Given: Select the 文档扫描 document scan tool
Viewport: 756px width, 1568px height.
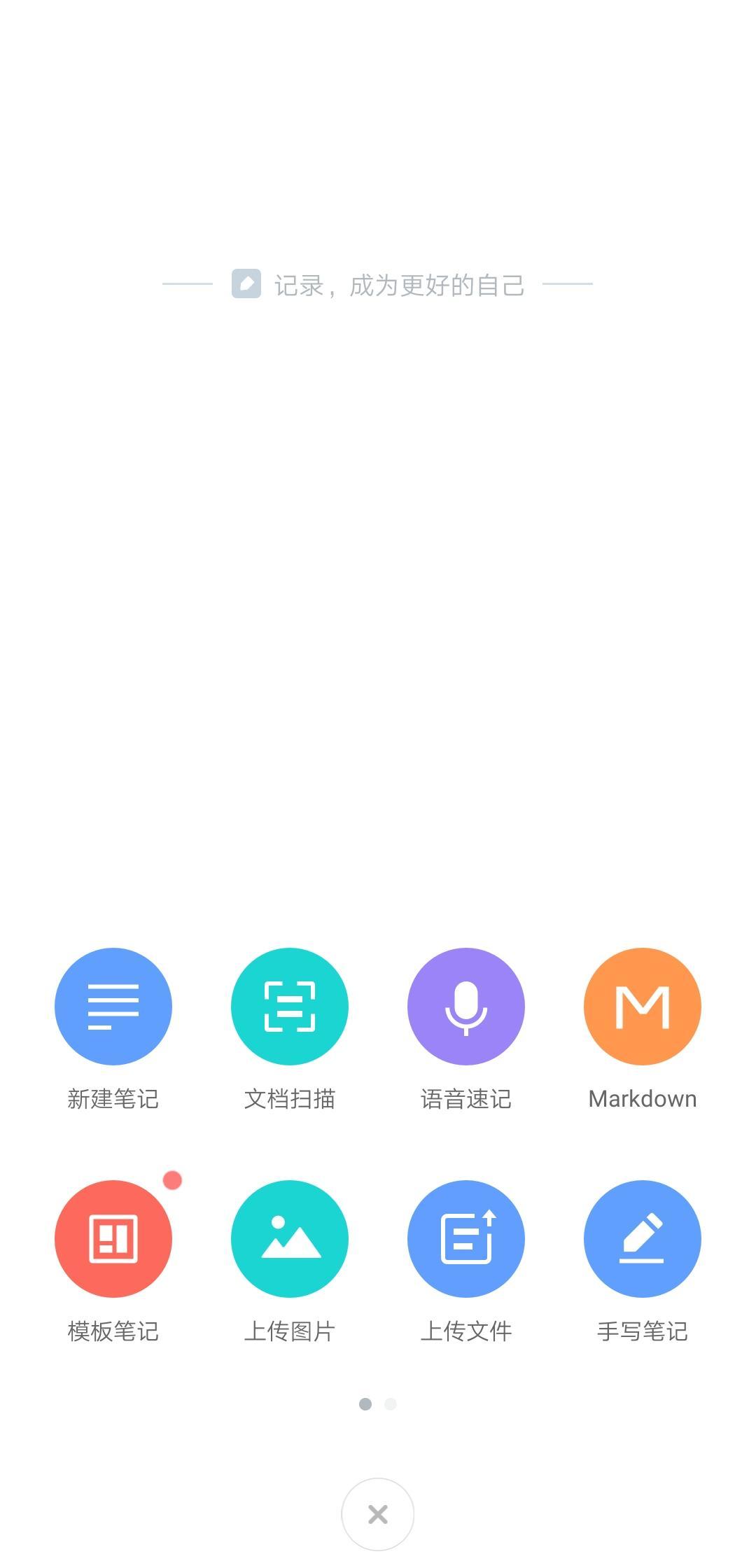Looking at the screenshot, I should (290, 1006).
